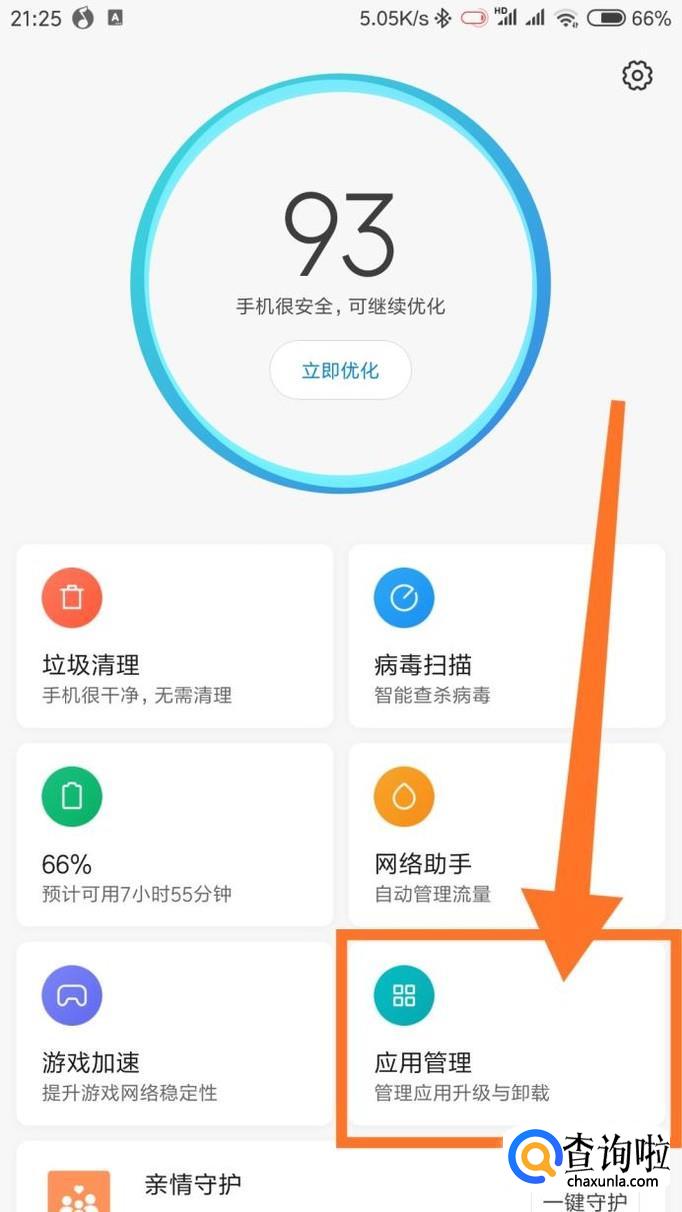Screen dimensions: 682x1212
Task: Open the settings gear icon
Action: pos(637,76)
